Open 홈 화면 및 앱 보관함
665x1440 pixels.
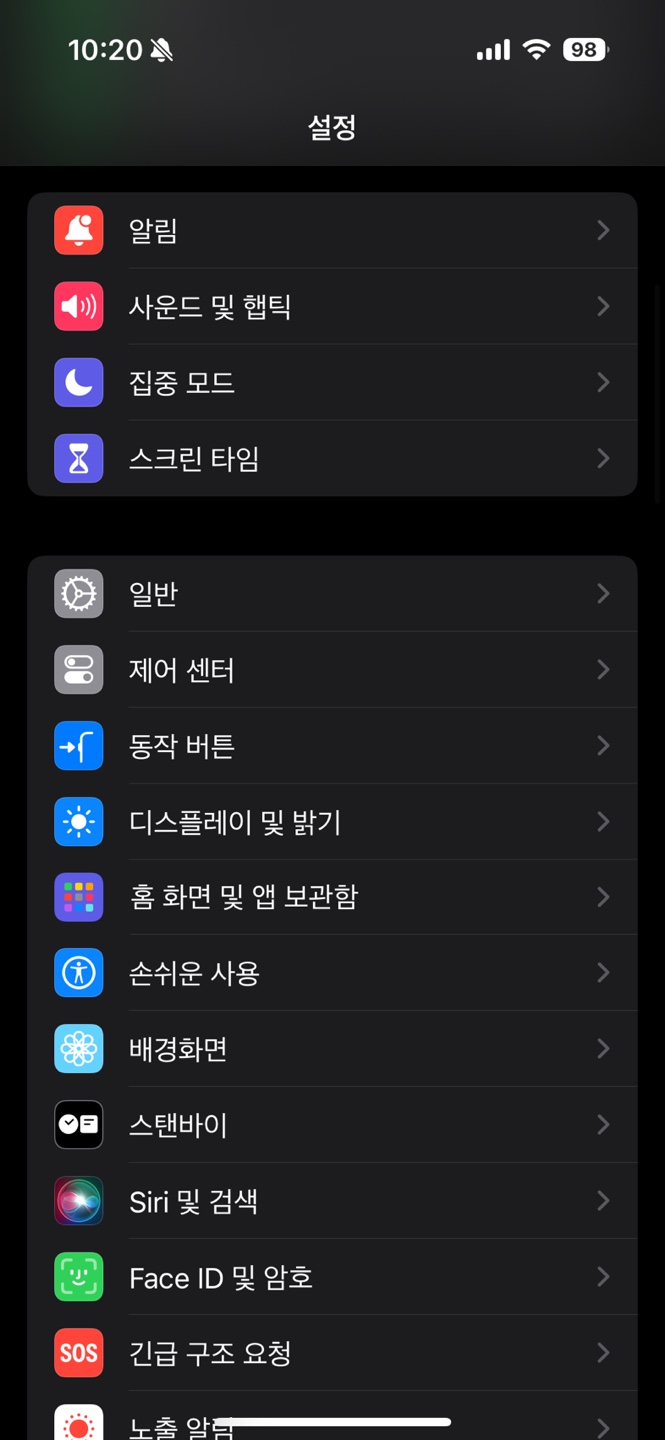tap(332, 897)
